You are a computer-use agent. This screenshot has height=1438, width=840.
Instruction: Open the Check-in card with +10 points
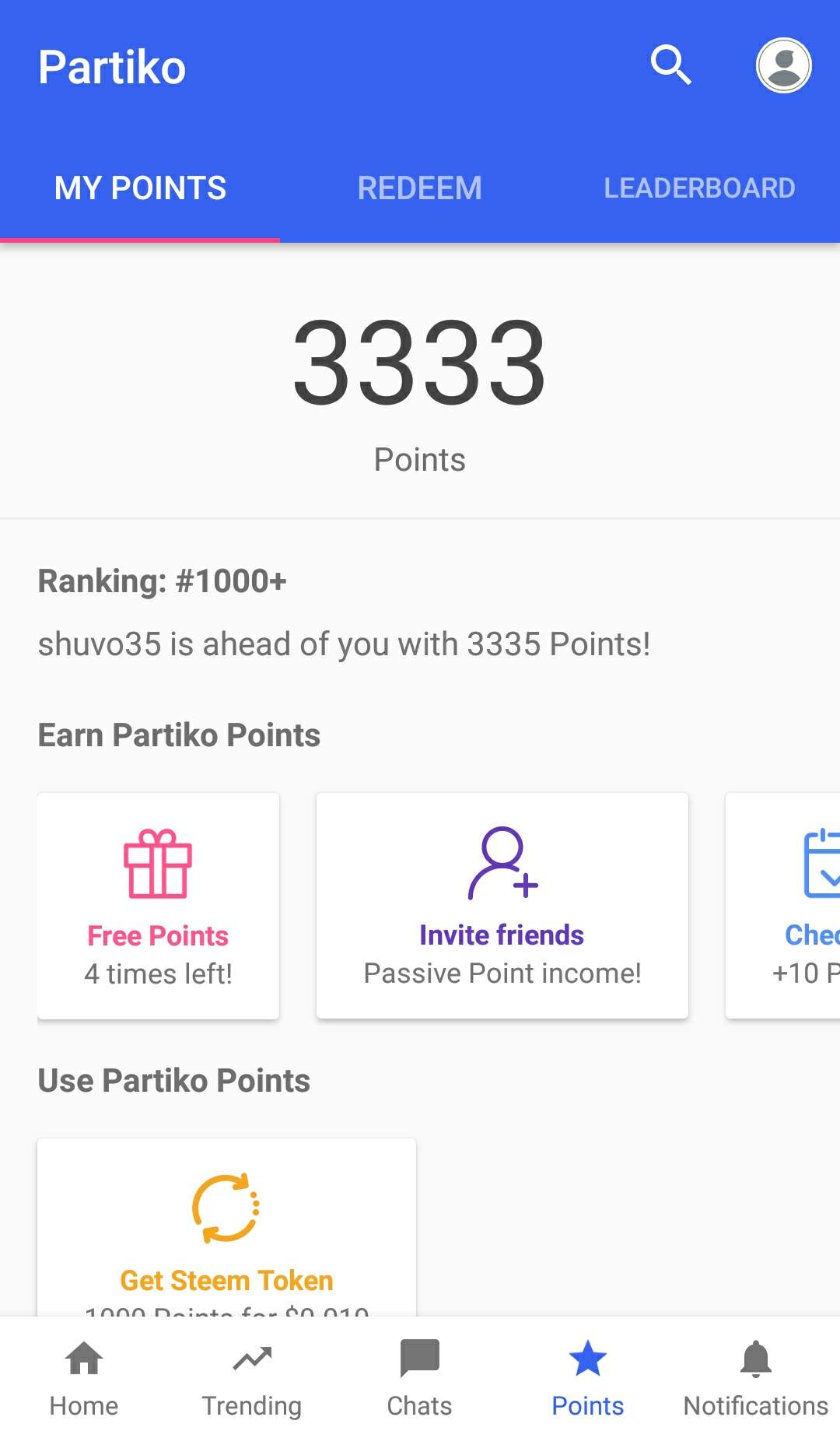point(786,906)
